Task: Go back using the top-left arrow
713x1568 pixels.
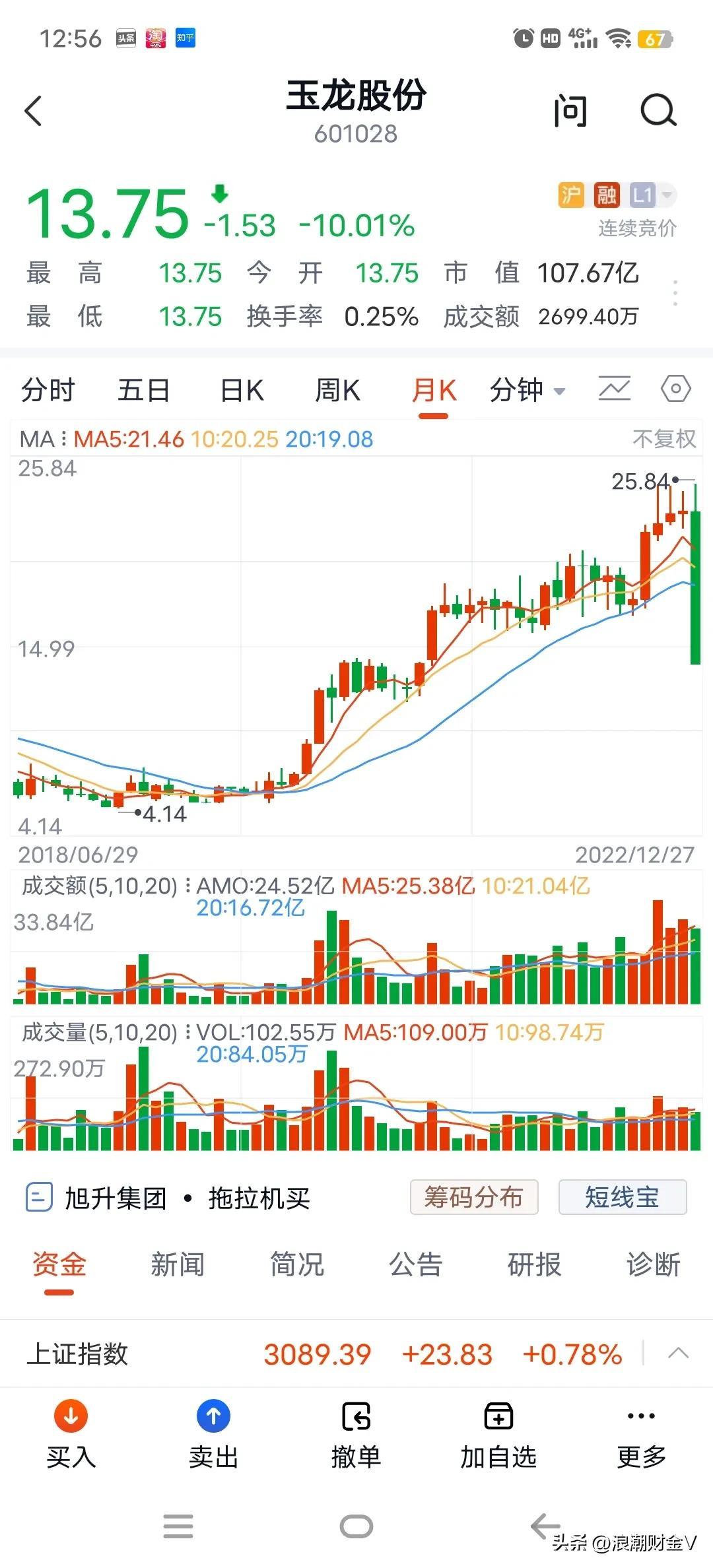Action: point(33,111)
